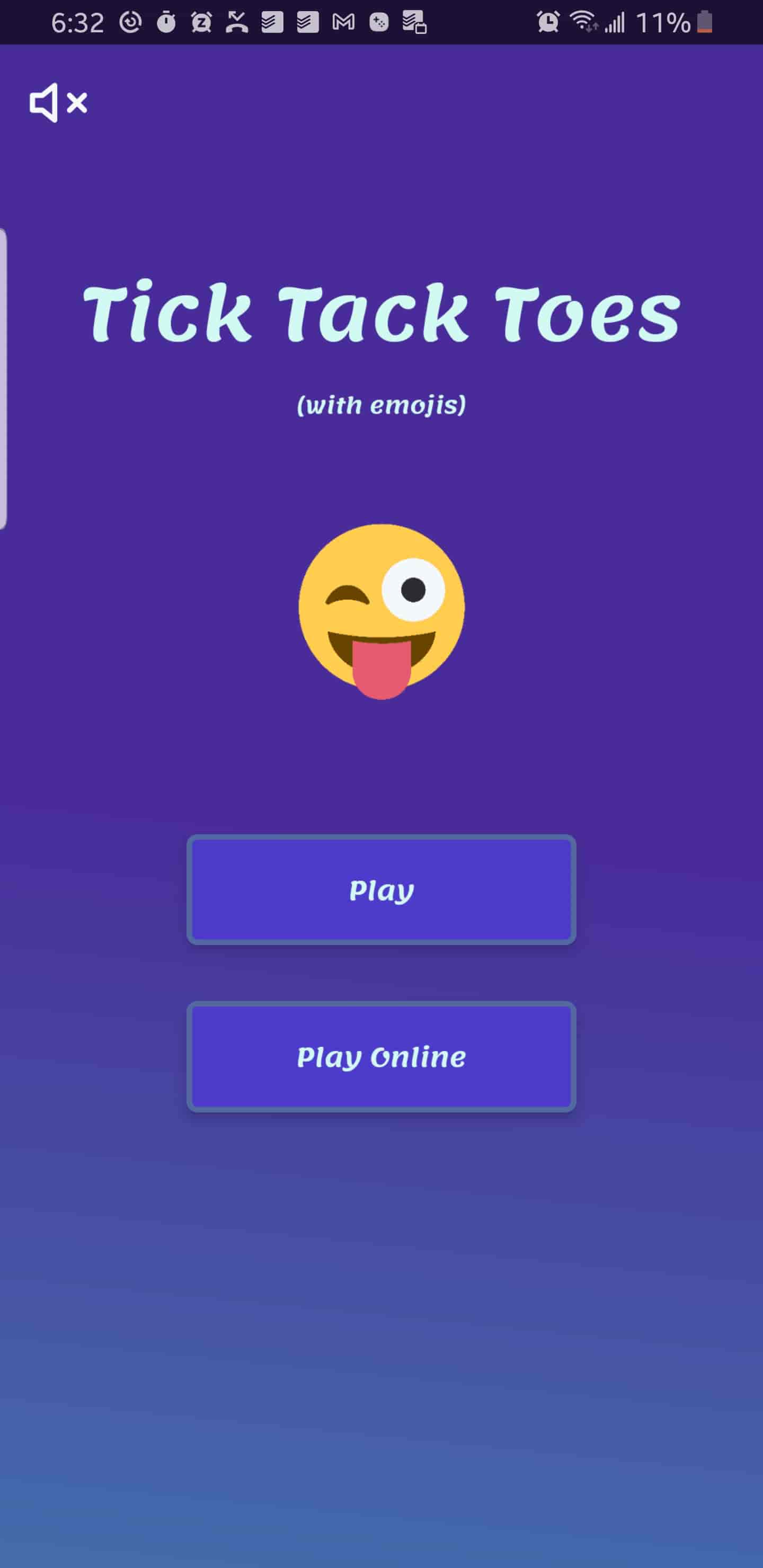
Task: Start a game with the Play button
Action: coord(381,890)
